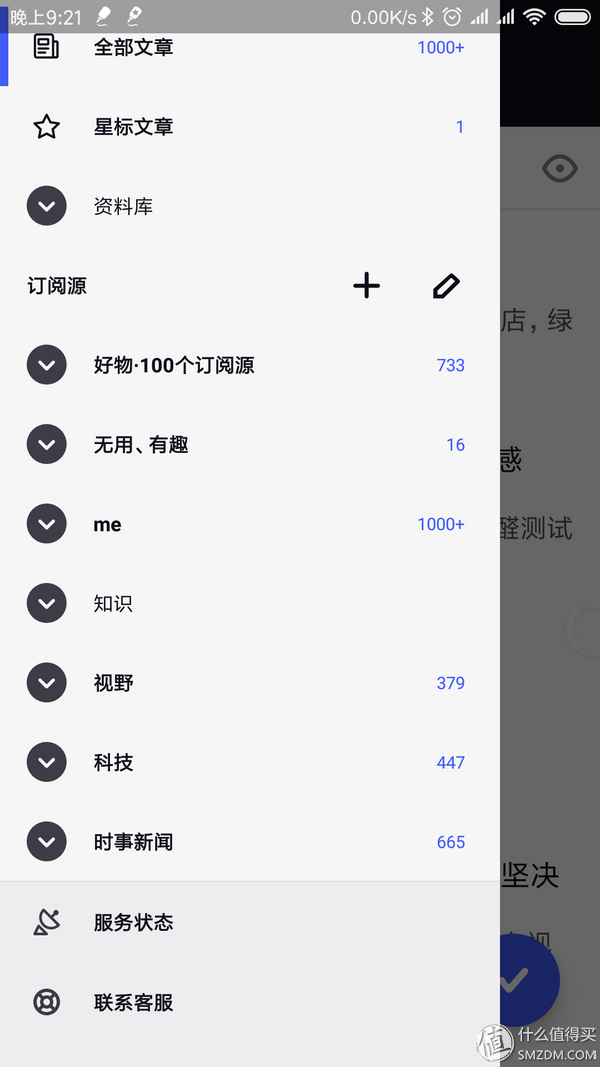Expand the 知识 folder
The width and height of the screenshot is (600, 1067).
(46, 604)
